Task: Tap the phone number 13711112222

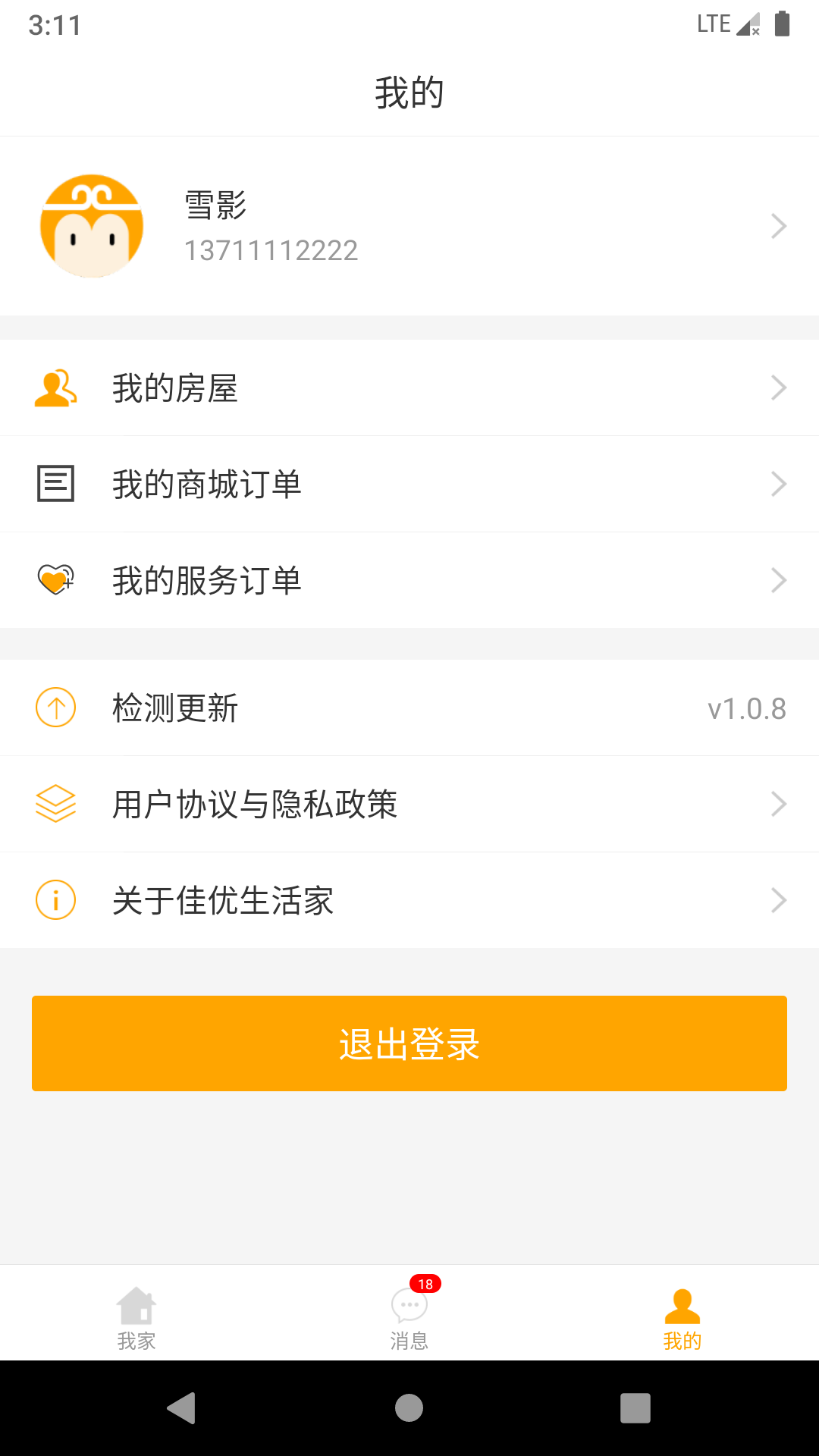Action: tap(271, 250)
